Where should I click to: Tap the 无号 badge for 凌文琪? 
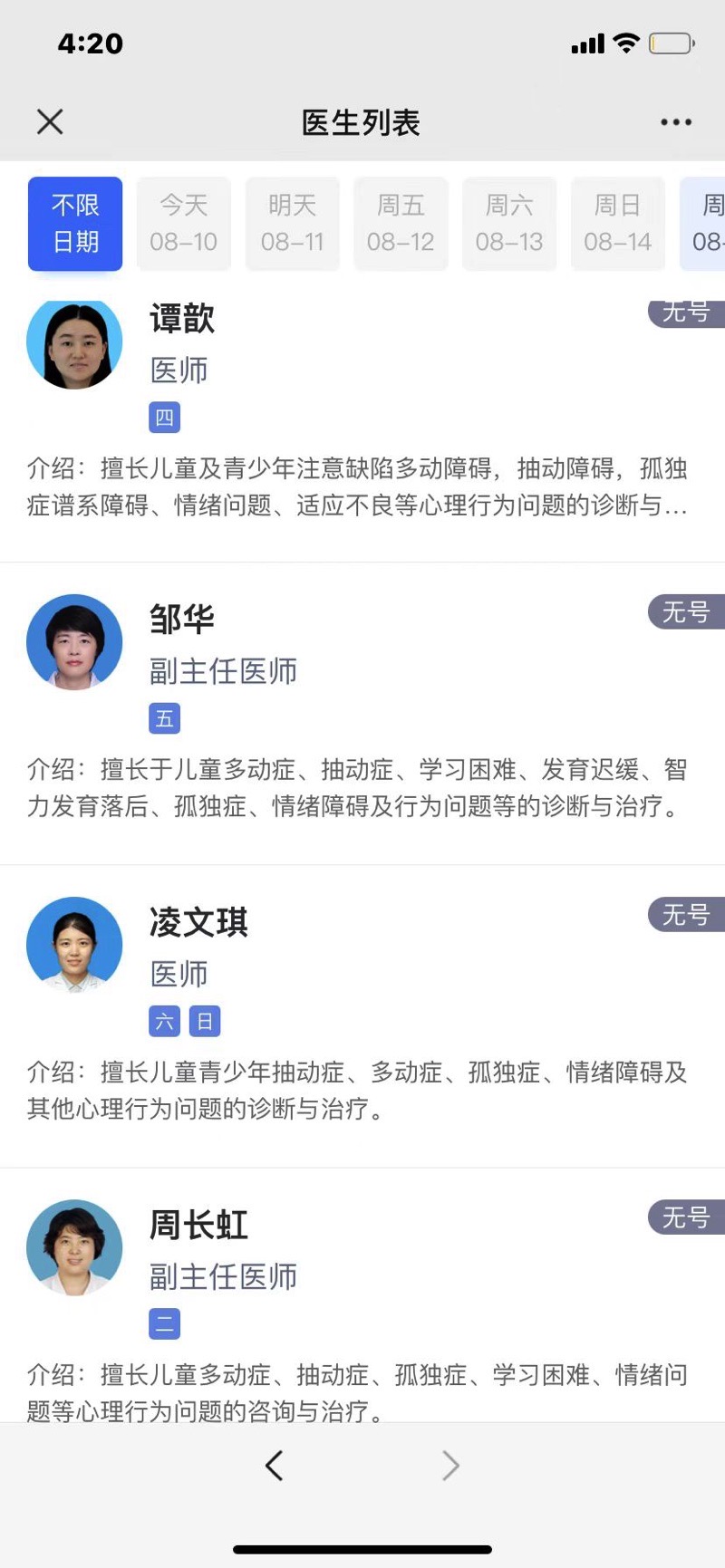(x=686, y=915)
